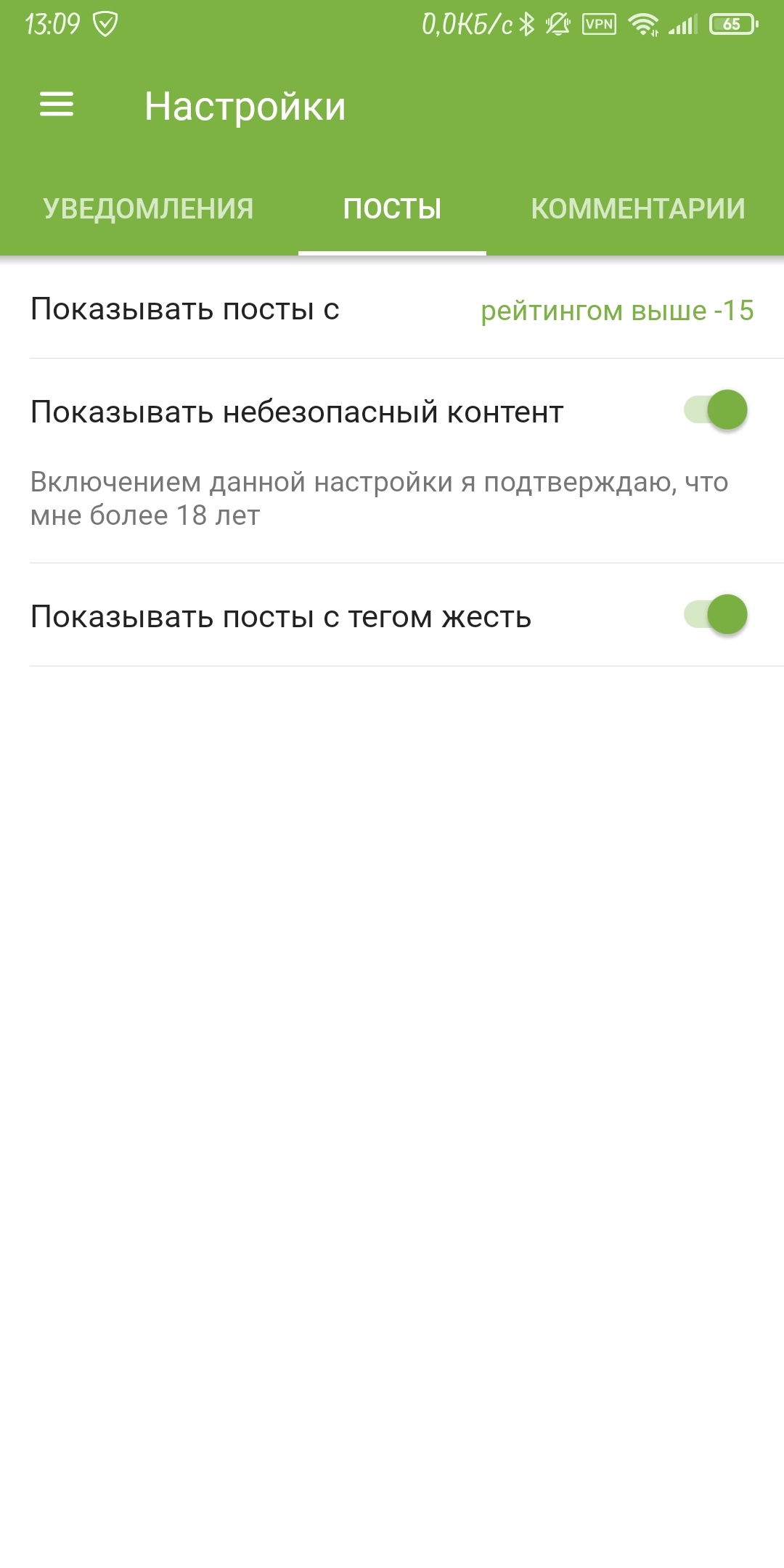This screenshot has height=1568, width=784.
Task: Switch to the Комментарии tab
Action: 637,209
